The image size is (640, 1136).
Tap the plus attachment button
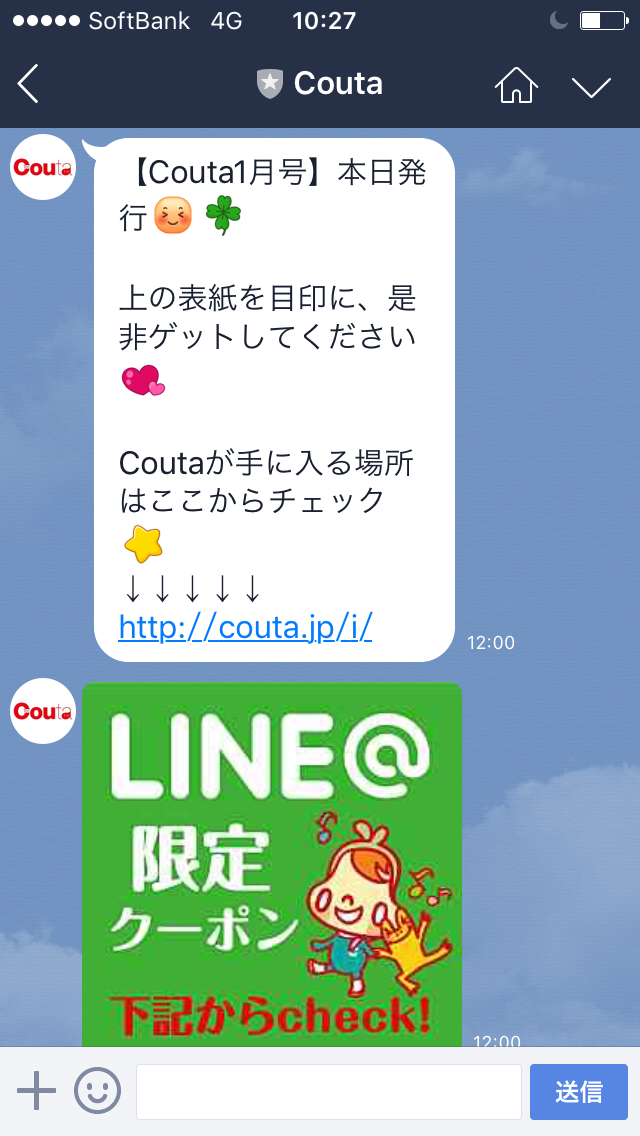click(x=37, y=1090)
